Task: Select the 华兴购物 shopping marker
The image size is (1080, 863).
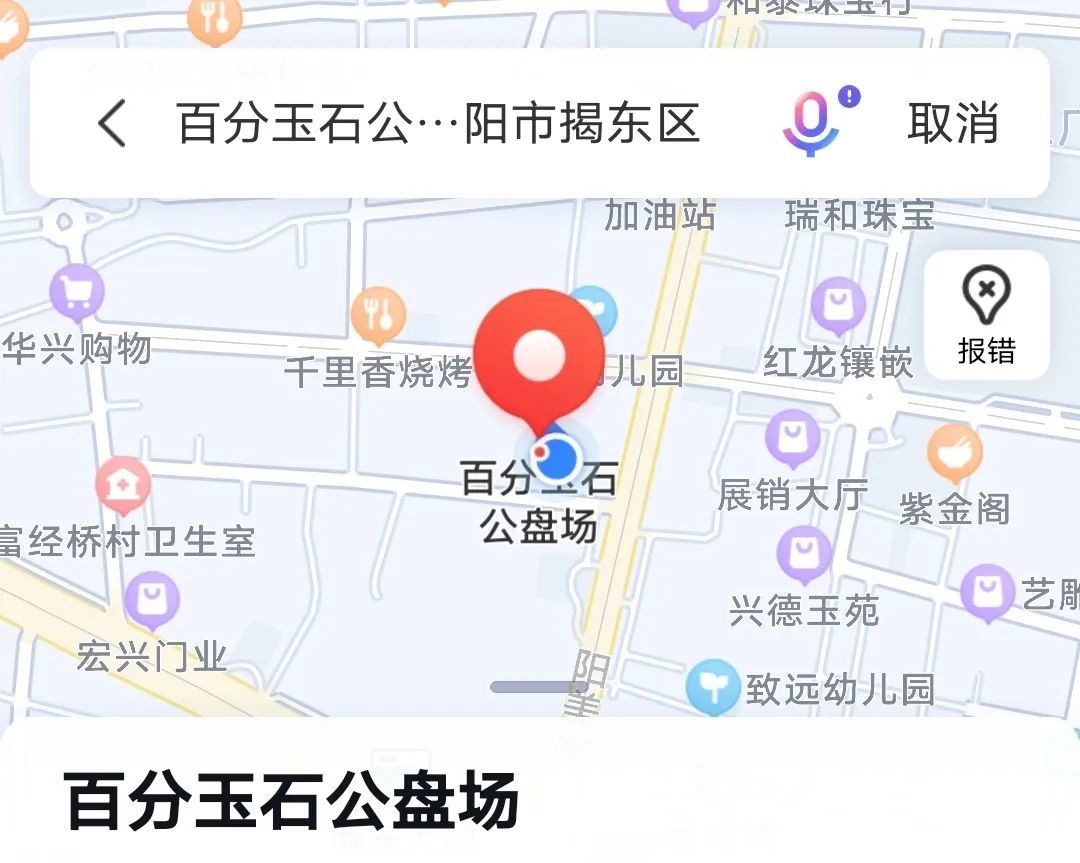Action: [x=77, y=292]
